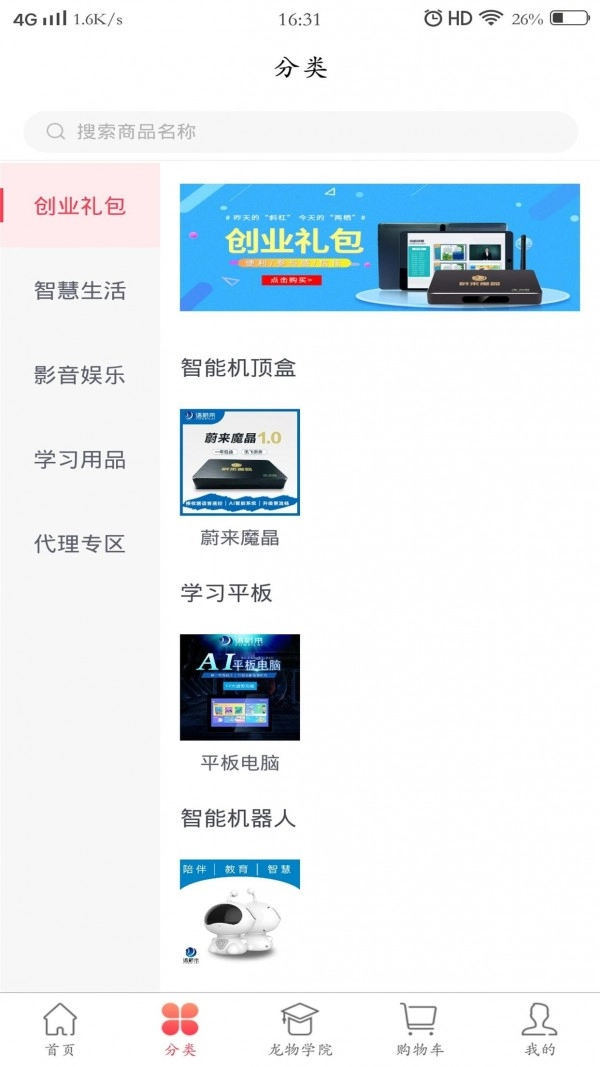Switch to the 智慧生活 category
The height and width of the screenshot is (1067, 600).
pyautogui.click(x=80, y=291)
